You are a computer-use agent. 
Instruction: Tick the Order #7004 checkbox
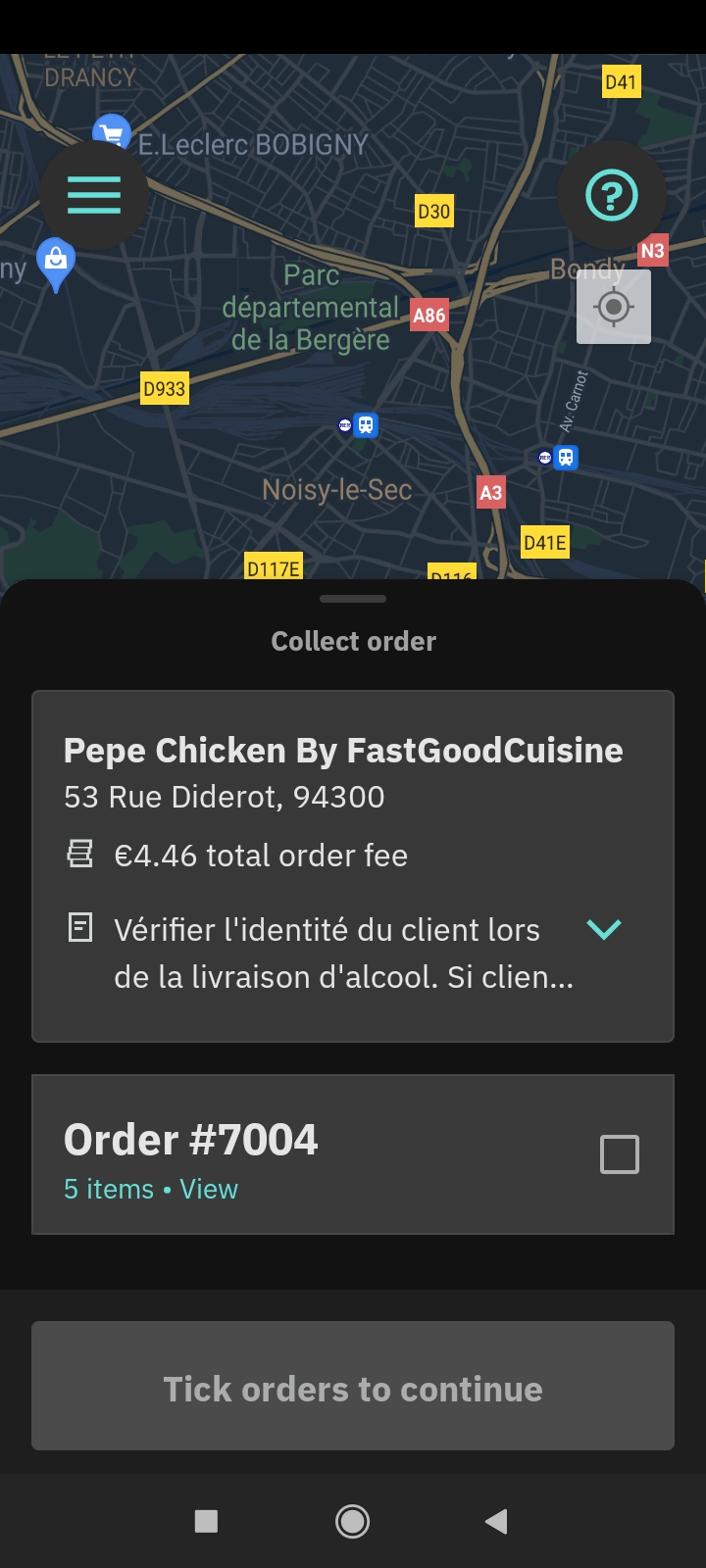[620, 1154]
